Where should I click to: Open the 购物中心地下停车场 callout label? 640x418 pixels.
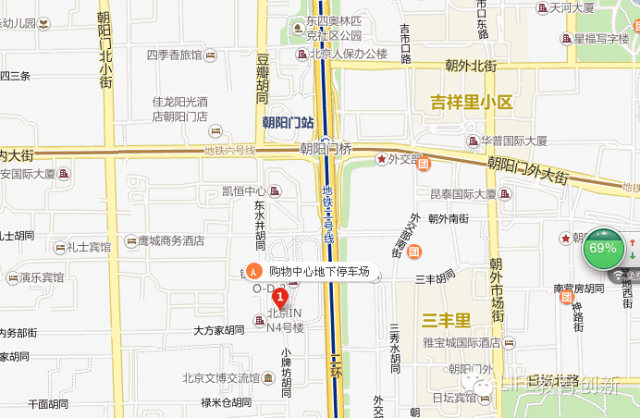pos(314,271)
